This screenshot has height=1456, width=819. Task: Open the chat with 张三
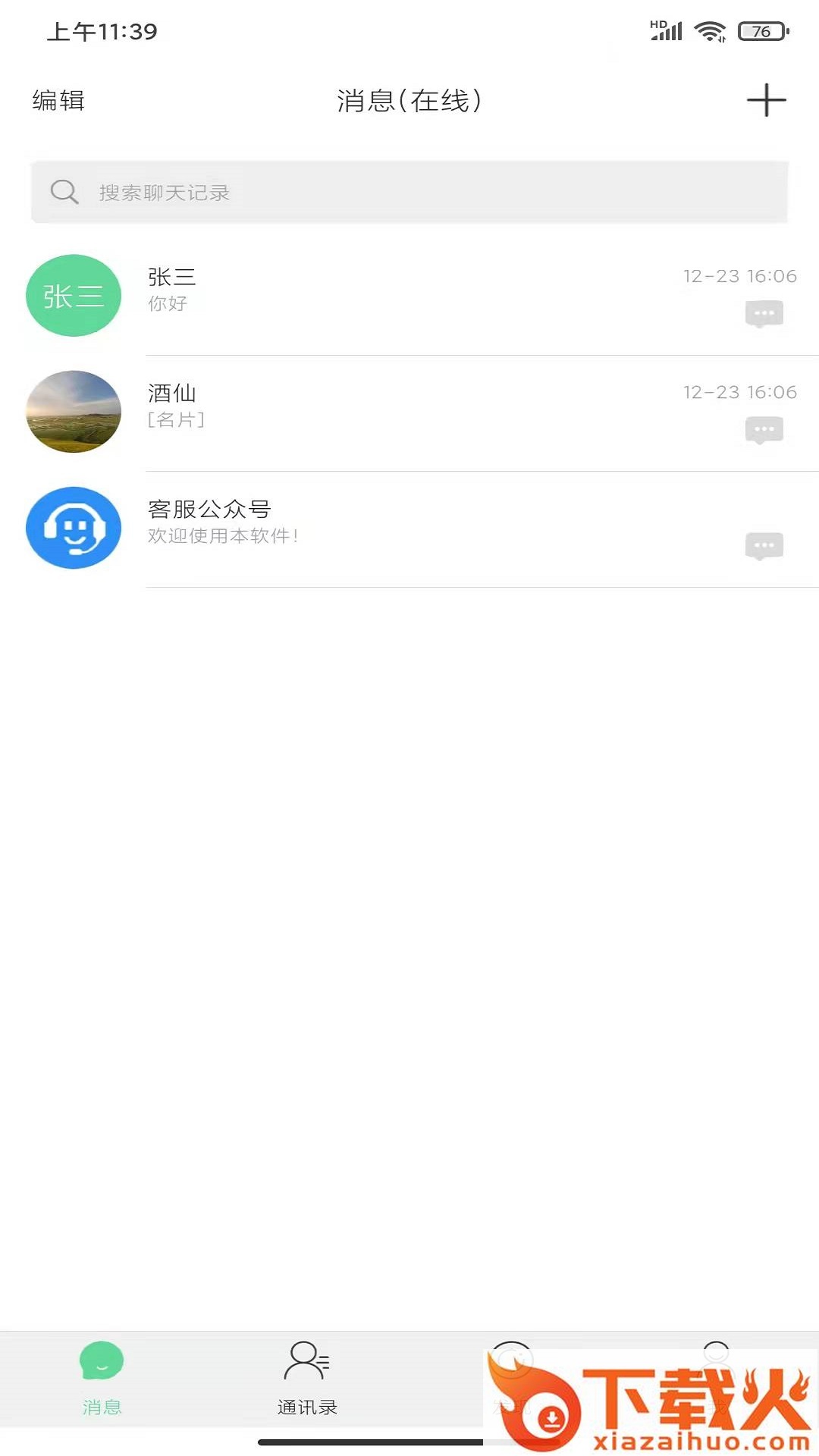pos(409,296)
